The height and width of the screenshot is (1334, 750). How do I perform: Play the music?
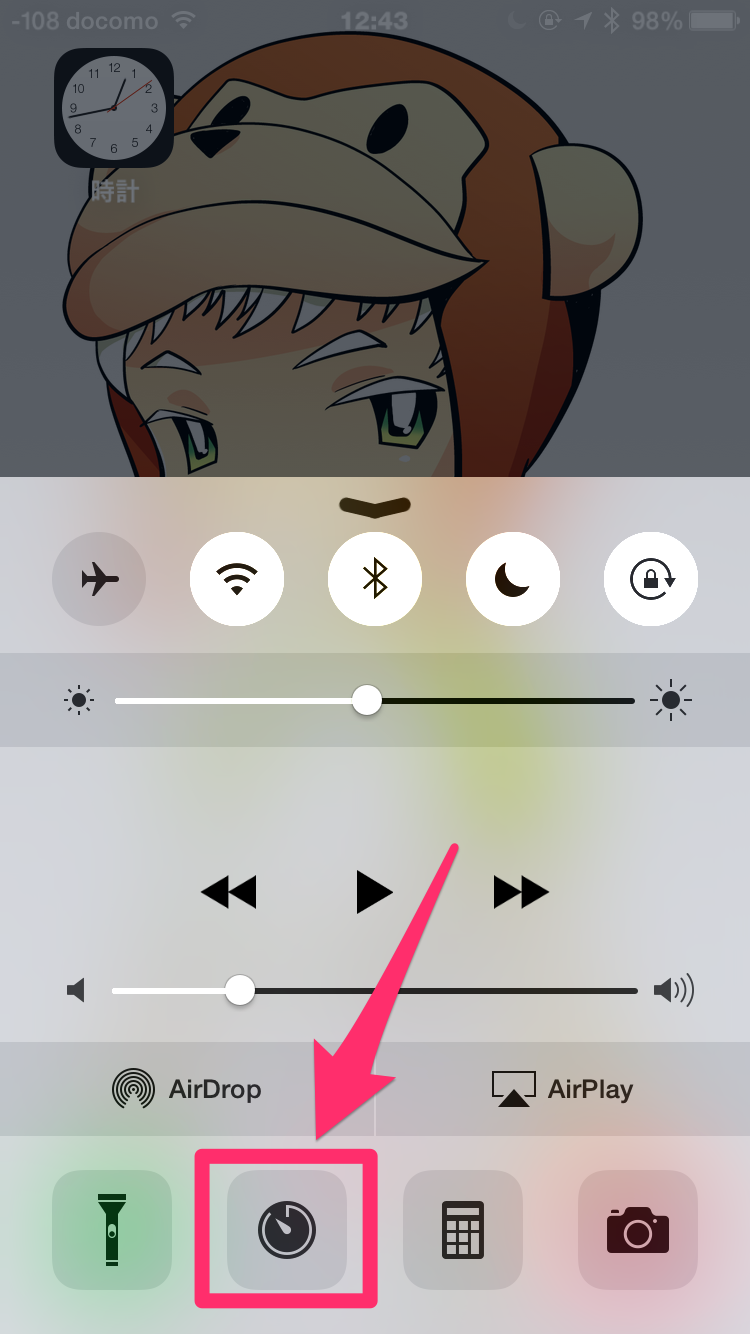point(374,891)
